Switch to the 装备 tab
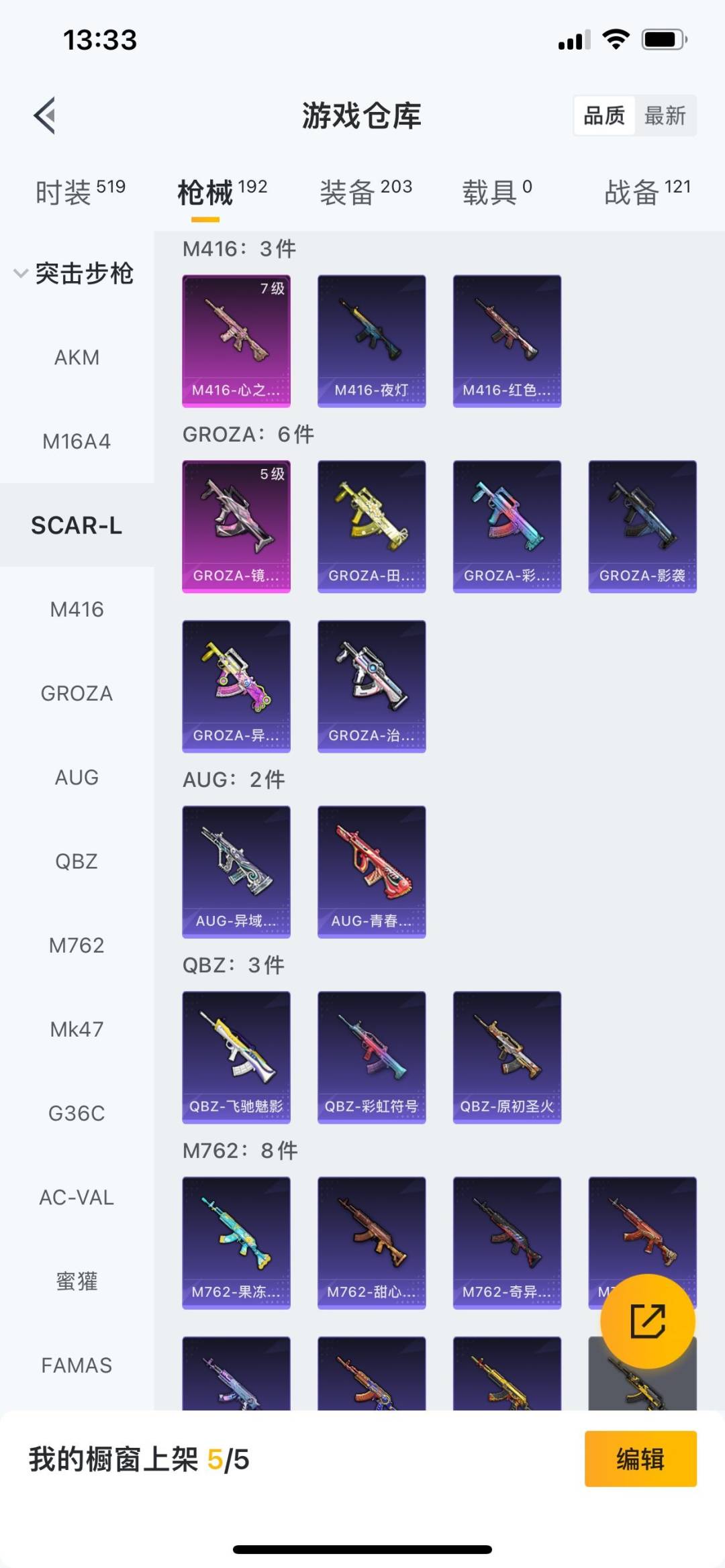 366,193
